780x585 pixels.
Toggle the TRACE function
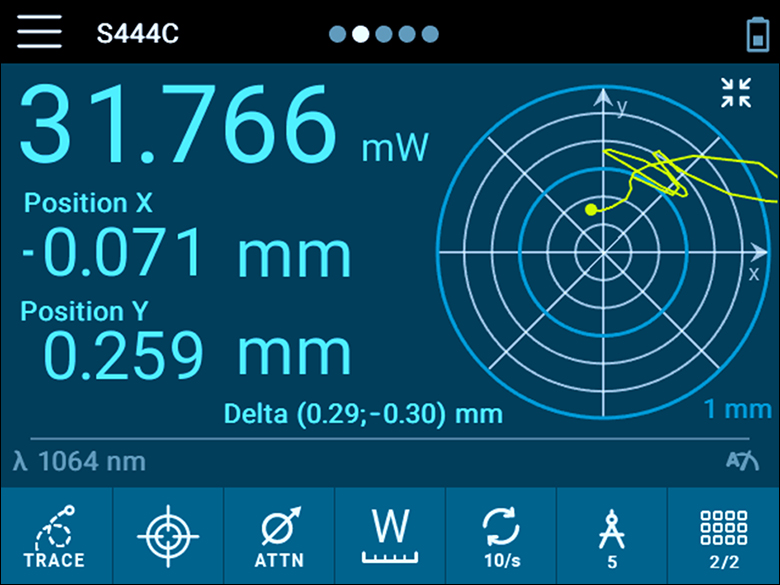tap(55, 537)
